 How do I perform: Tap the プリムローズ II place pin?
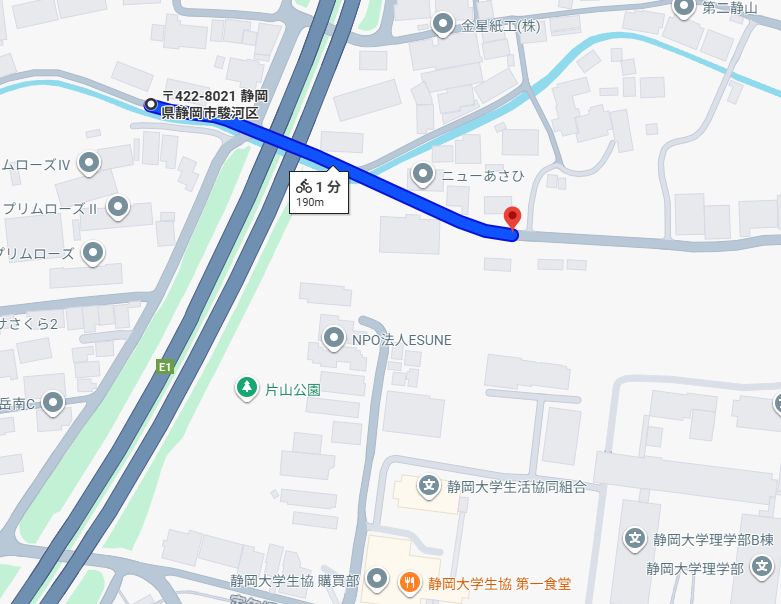click(x=118, y=208)
